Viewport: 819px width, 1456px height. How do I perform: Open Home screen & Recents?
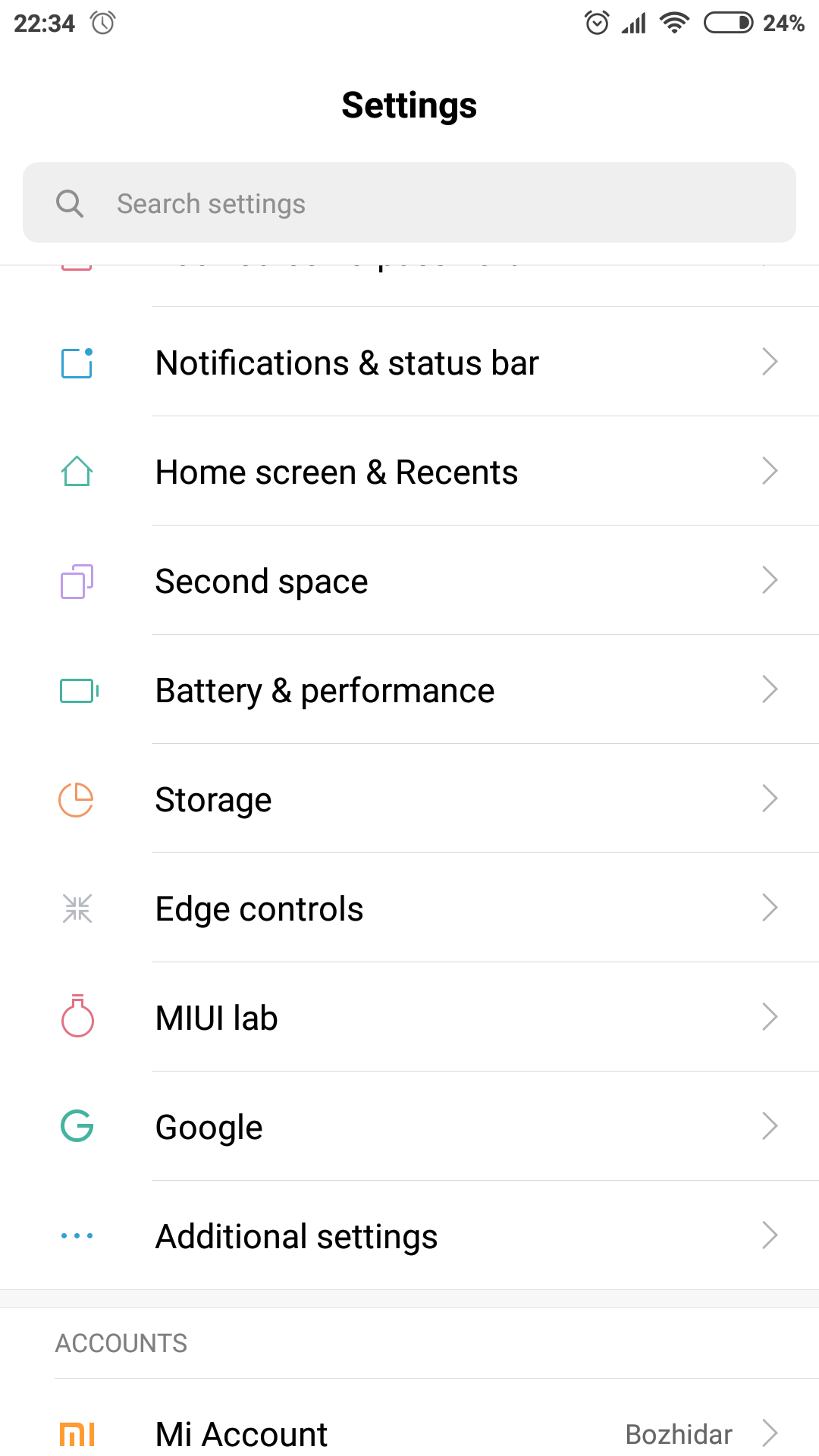pos(409,471)
